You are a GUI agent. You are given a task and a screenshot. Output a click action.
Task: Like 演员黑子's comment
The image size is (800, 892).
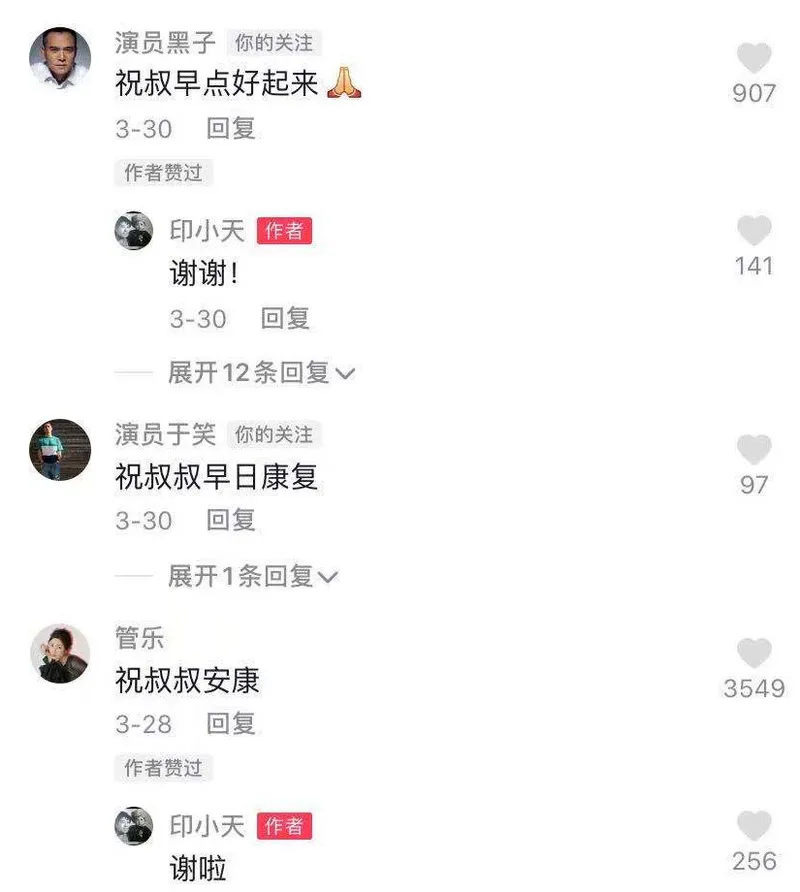click(754, 58)
